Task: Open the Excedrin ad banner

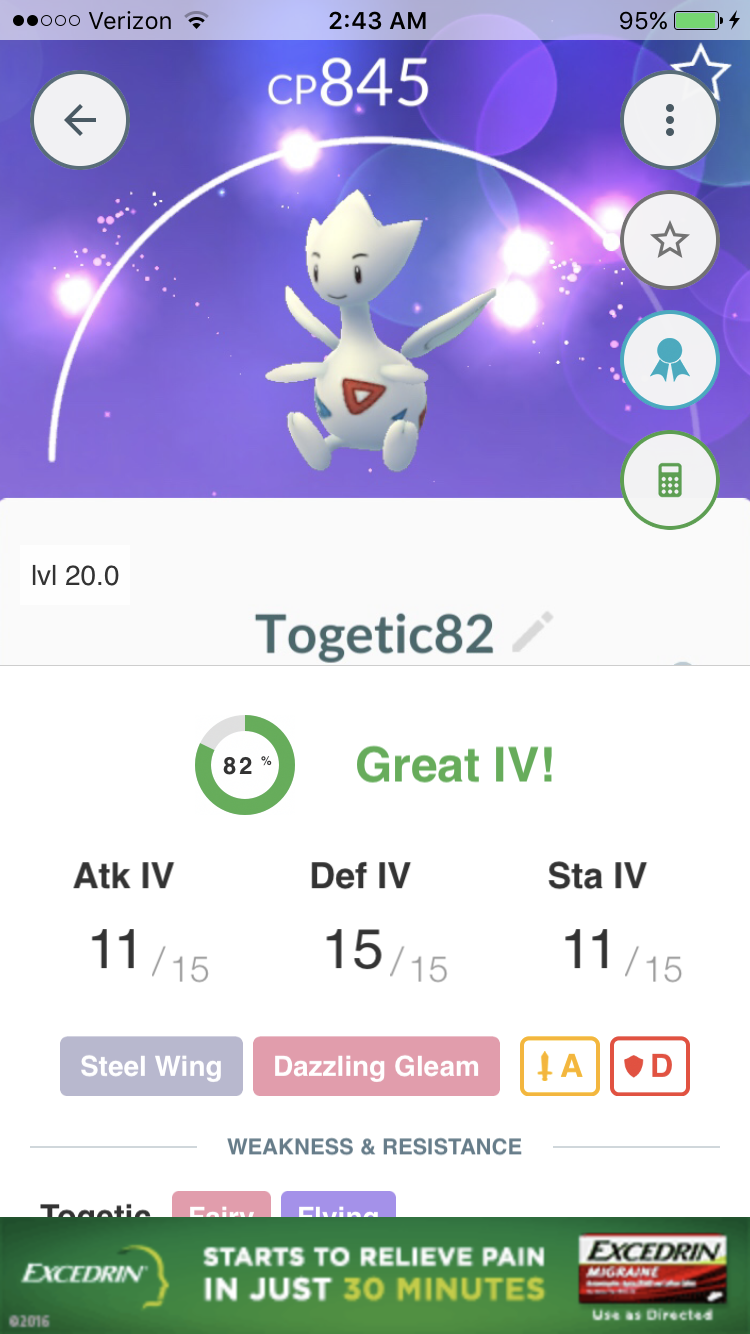Action: pyautogui.click(x=375, y=1275)
